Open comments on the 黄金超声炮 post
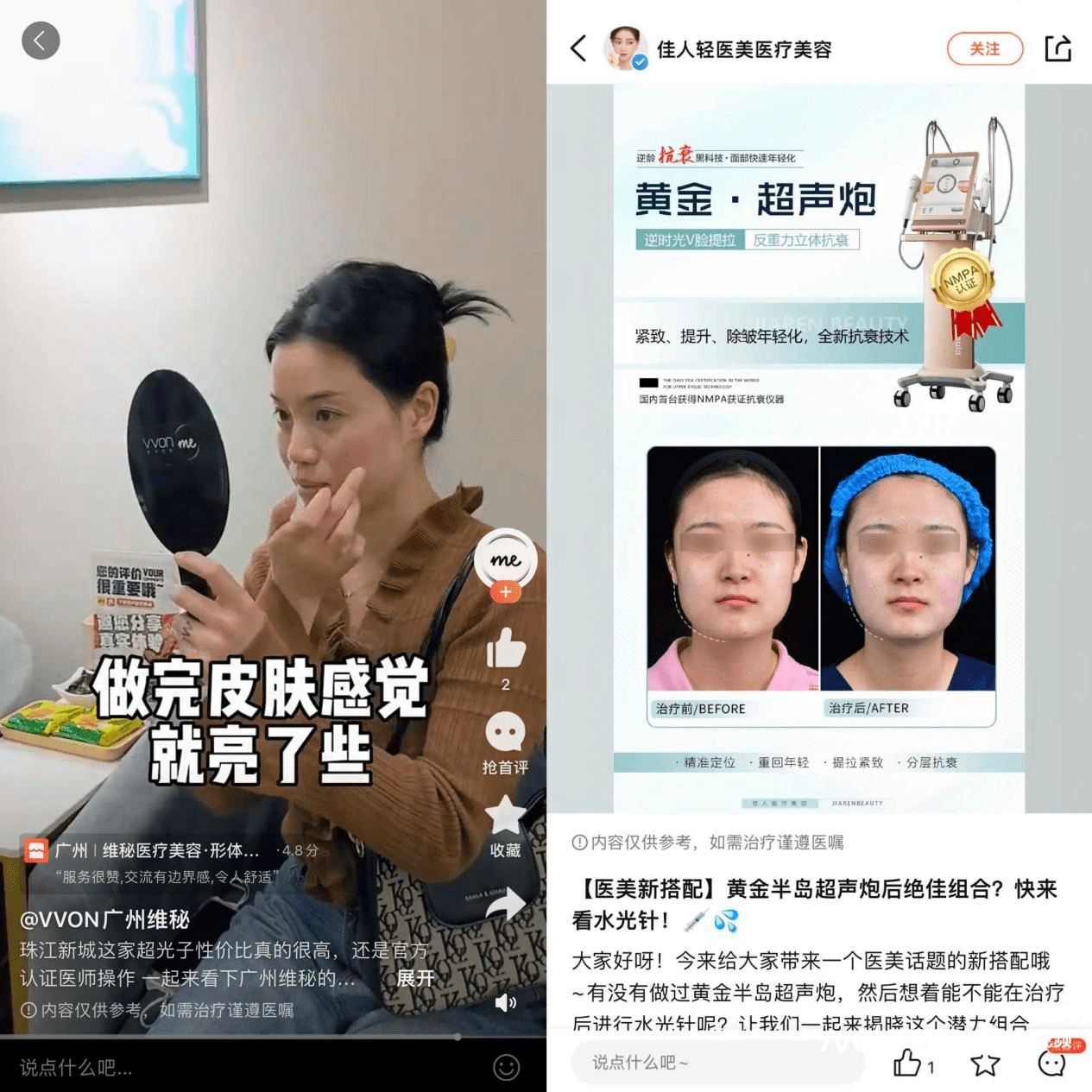The image size is (1092, 1092). (x=1051, y=1064)
